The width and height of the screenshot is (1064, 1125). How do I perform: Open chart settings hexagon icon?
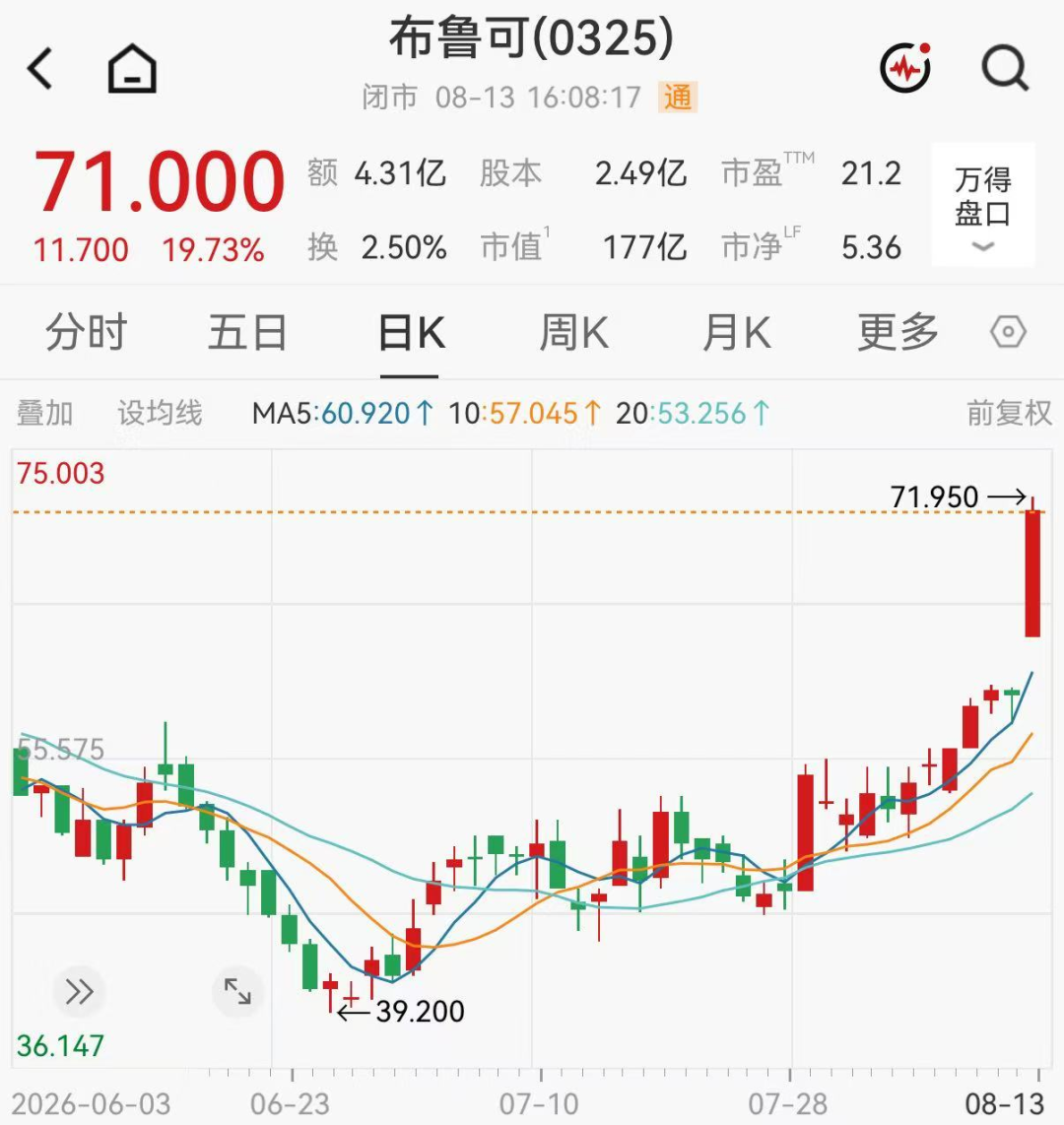click(x=1008, y=332)
